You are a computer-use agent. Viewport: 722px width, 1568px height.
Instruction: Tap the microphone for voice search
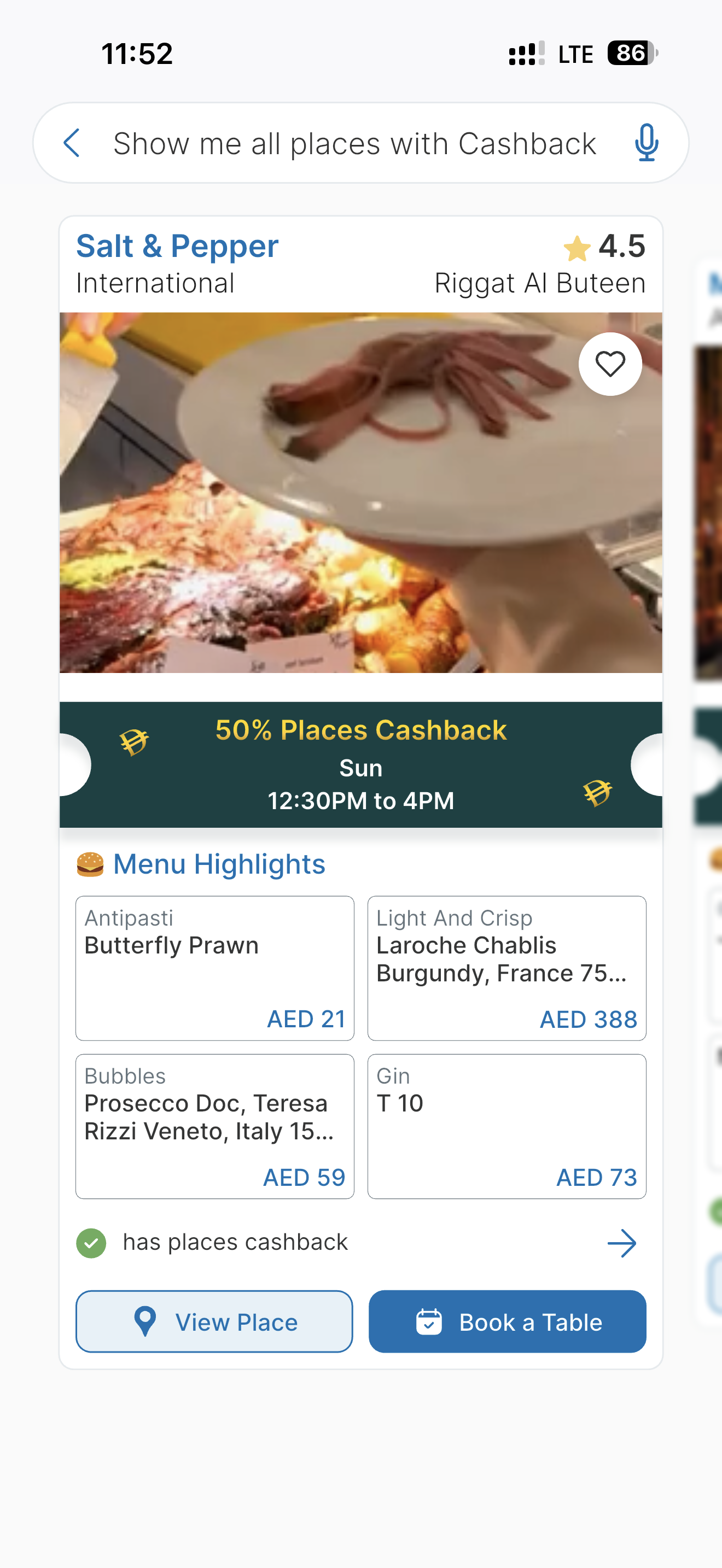point(646,143)
